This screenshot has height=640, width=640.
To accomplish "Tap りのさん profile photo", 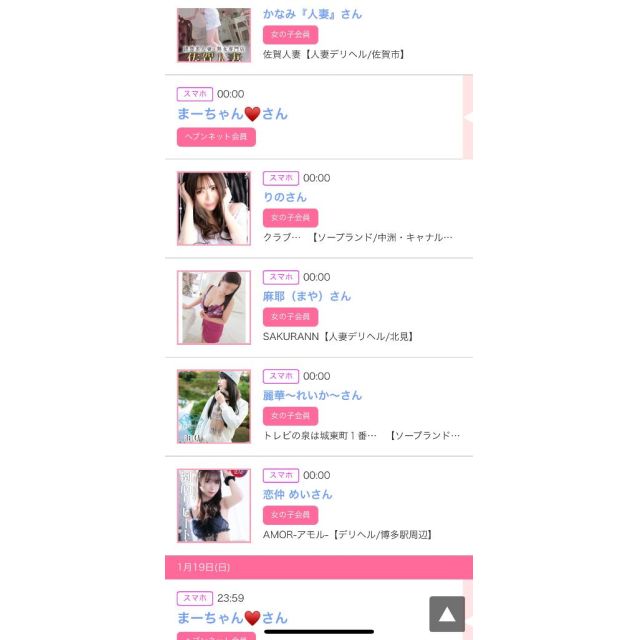I will 214,208.
